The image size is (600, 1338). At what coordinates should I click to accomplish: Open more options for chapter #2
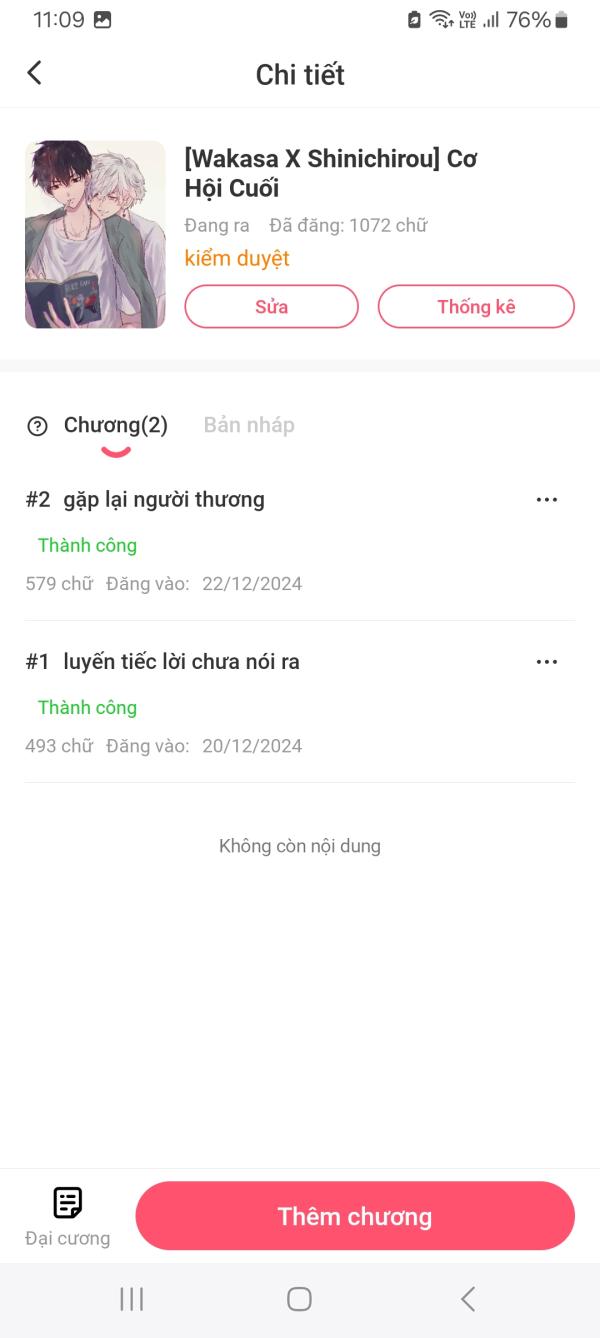(546, 500)
